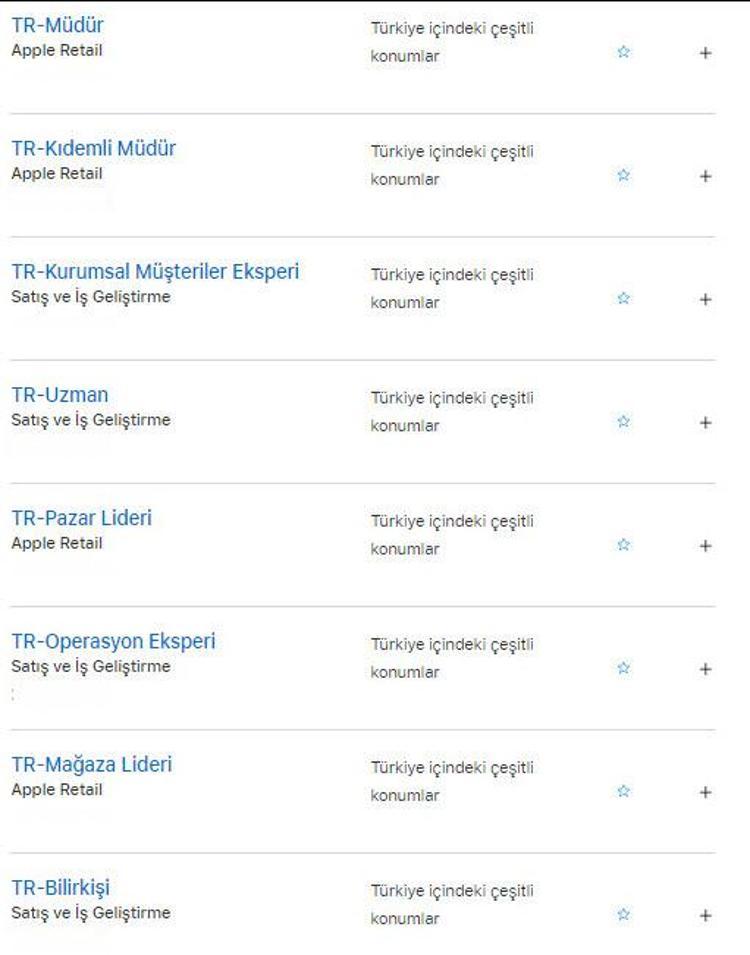Open the TR-Operasyon Eksperi listing
This screenshot has height=955, width=750.
point(113,641)
